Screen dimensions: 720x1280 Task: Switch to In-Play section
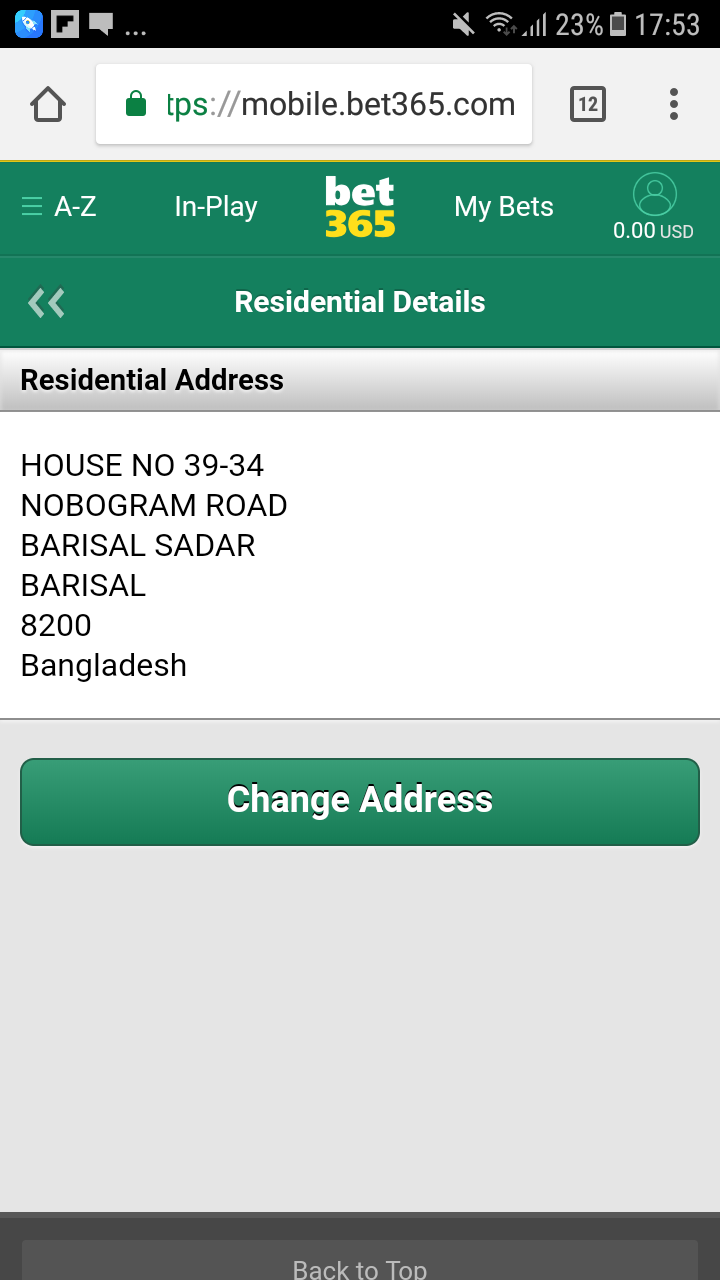[216, 207]
